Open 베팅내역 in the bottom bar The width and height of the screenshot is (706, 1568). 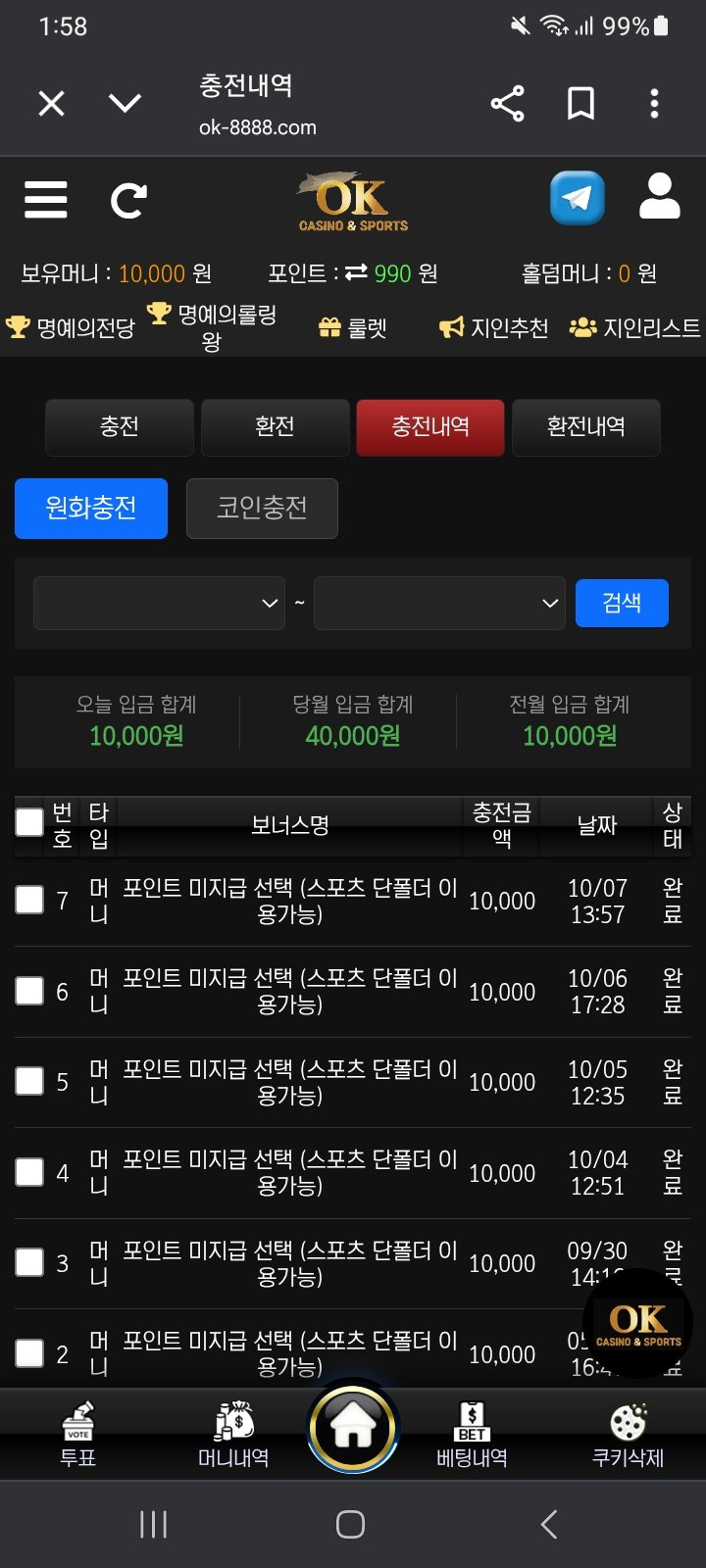coord(472,1434)
